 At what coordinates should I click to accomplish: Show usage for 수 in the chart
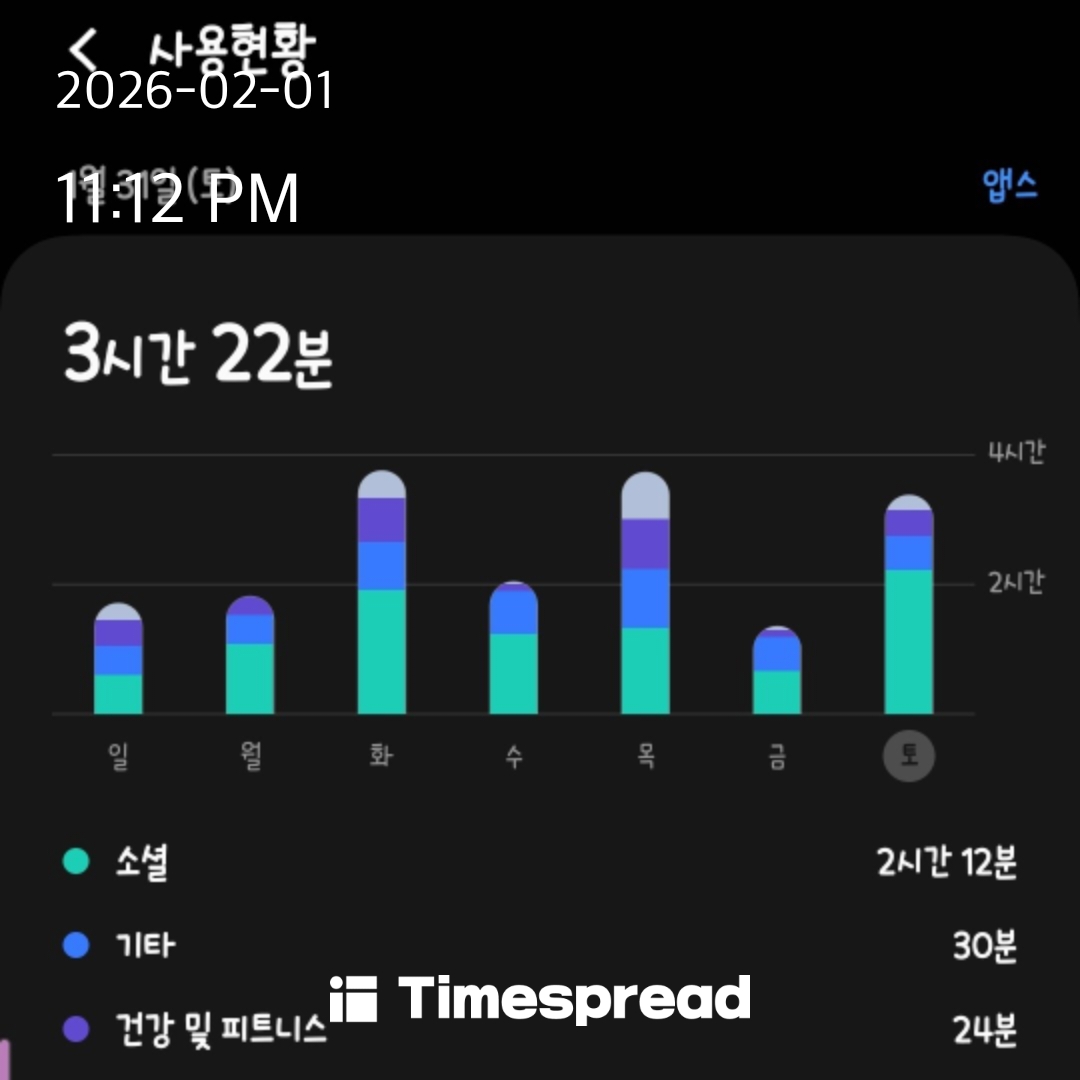[513, 650]
